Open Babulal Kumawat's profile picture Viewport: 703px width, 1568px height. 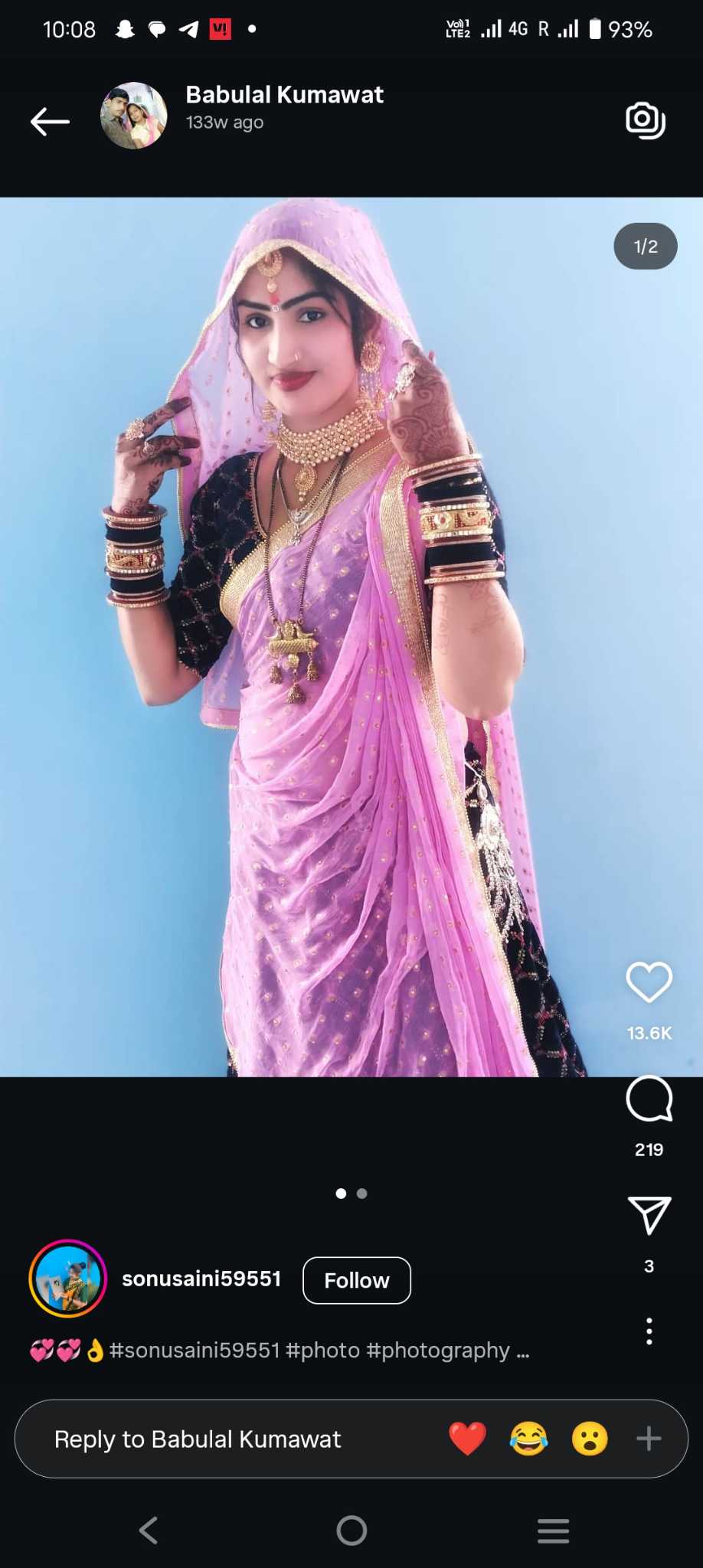[x=134, y=116]
